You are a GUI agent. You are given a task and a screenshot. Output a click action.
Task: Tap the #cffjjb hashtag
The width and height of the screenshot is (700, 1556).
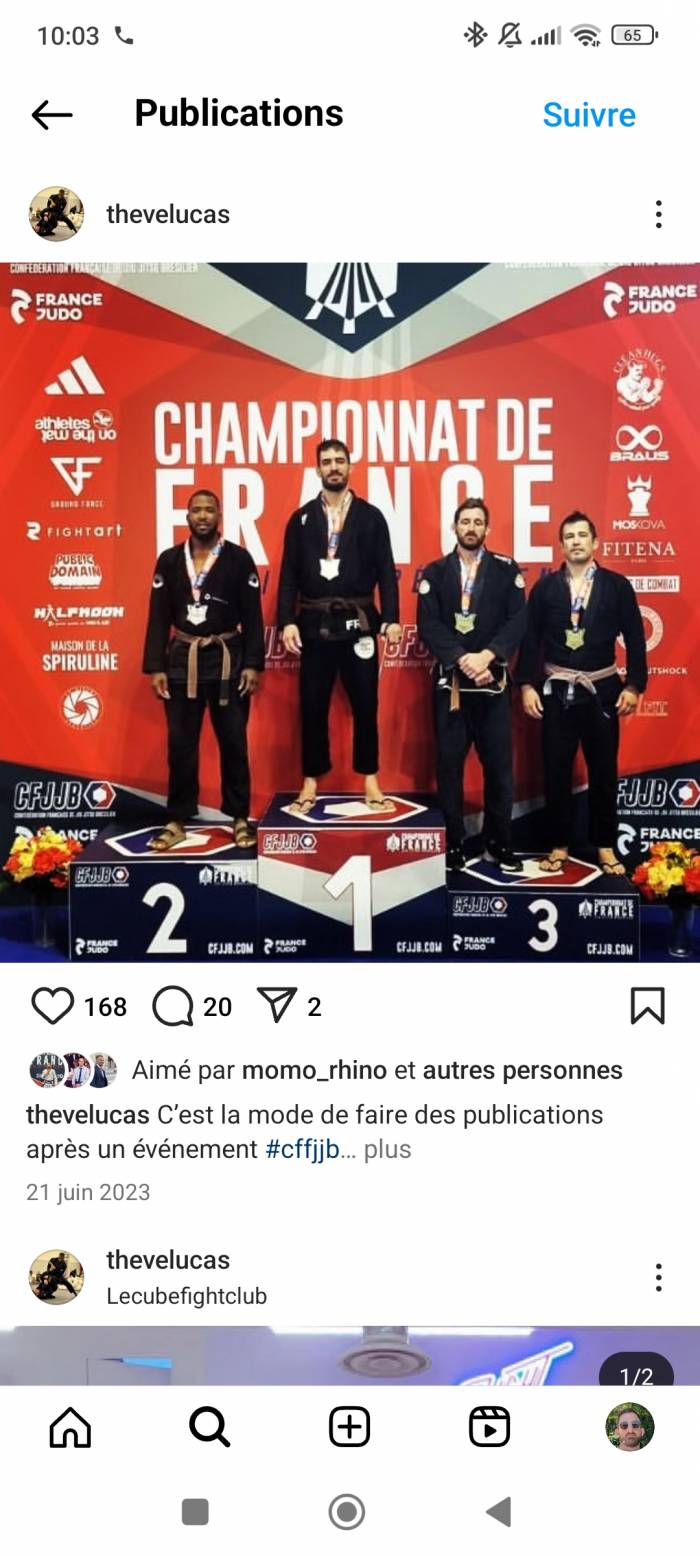coord(302,1149)
